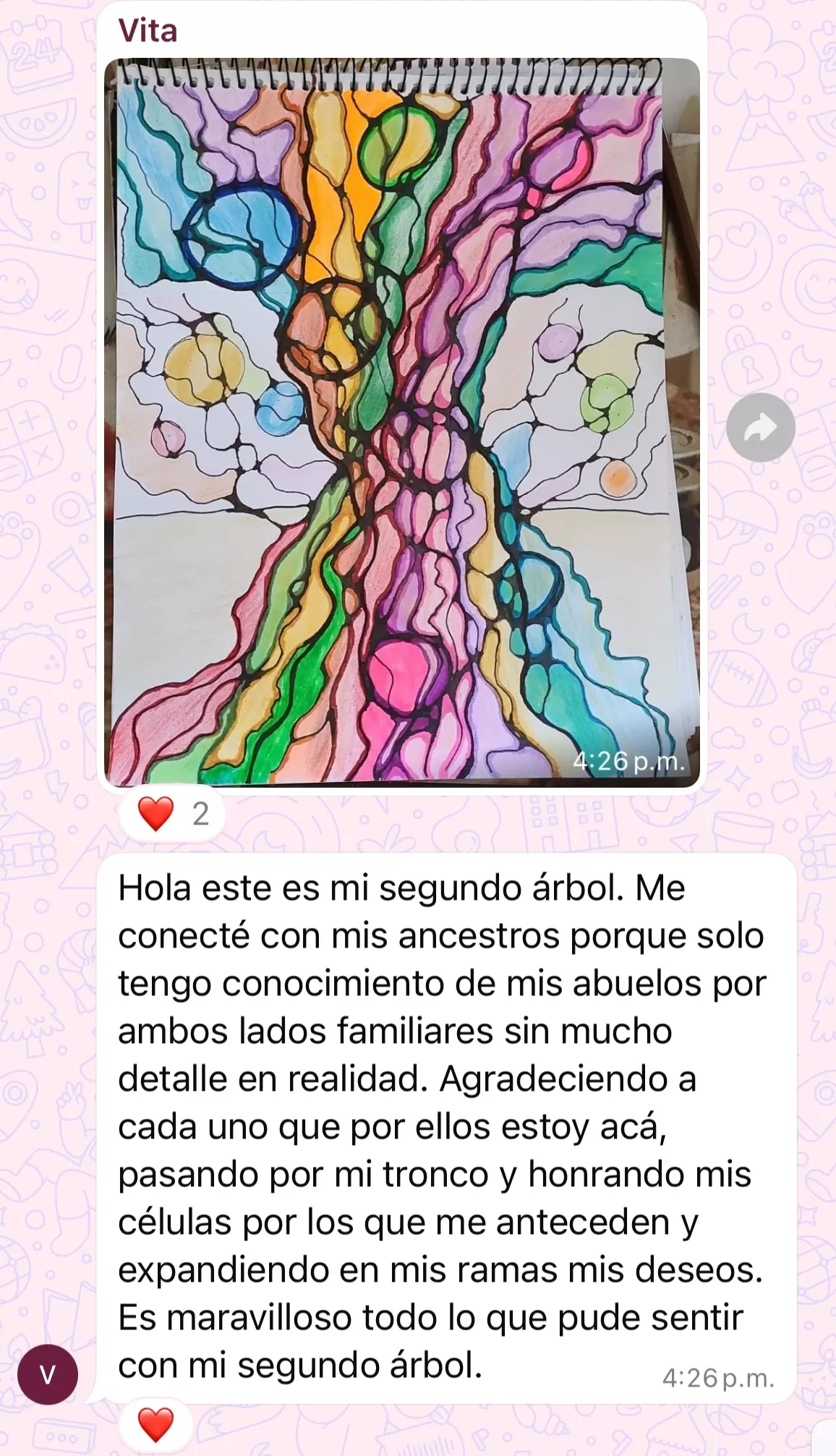Viewport: 836px width, 1456px height.
Task: Forward the drawing with the arrow icon
Action: click(x=760, y=427)
